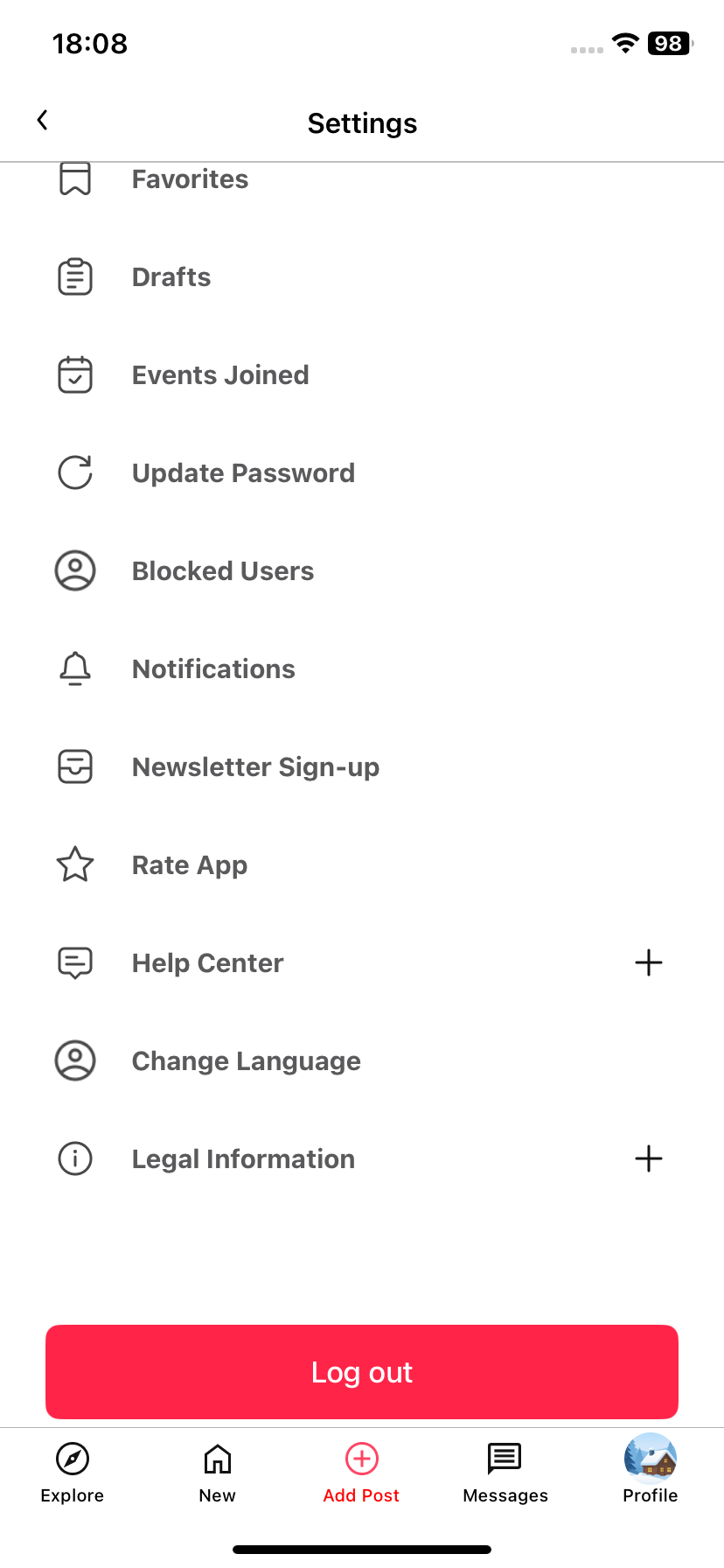
Task: Switch to the New tab
Action: (x=217, y=1473)
